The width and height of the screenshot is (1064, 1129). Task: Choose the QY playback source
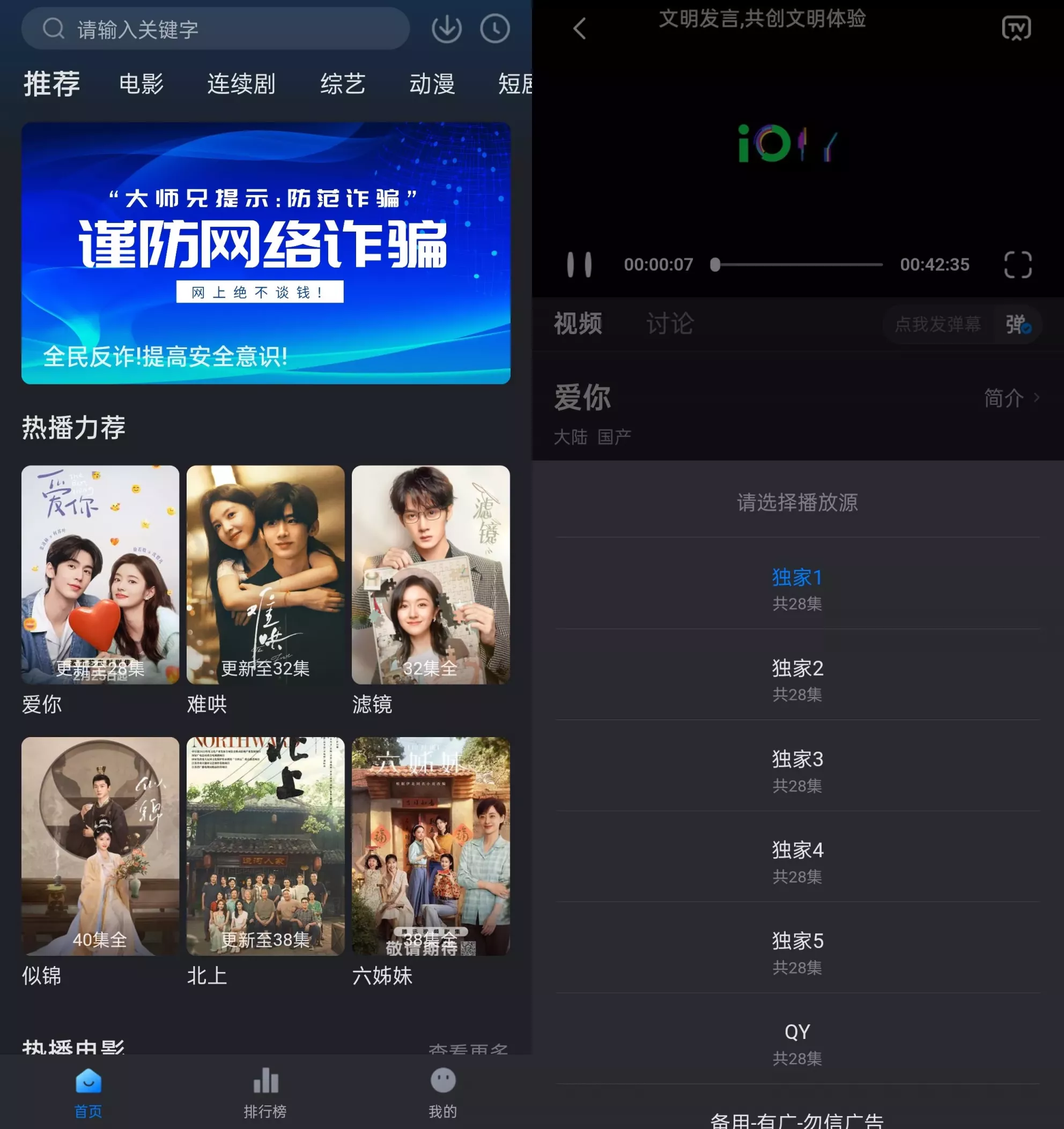797,1043
